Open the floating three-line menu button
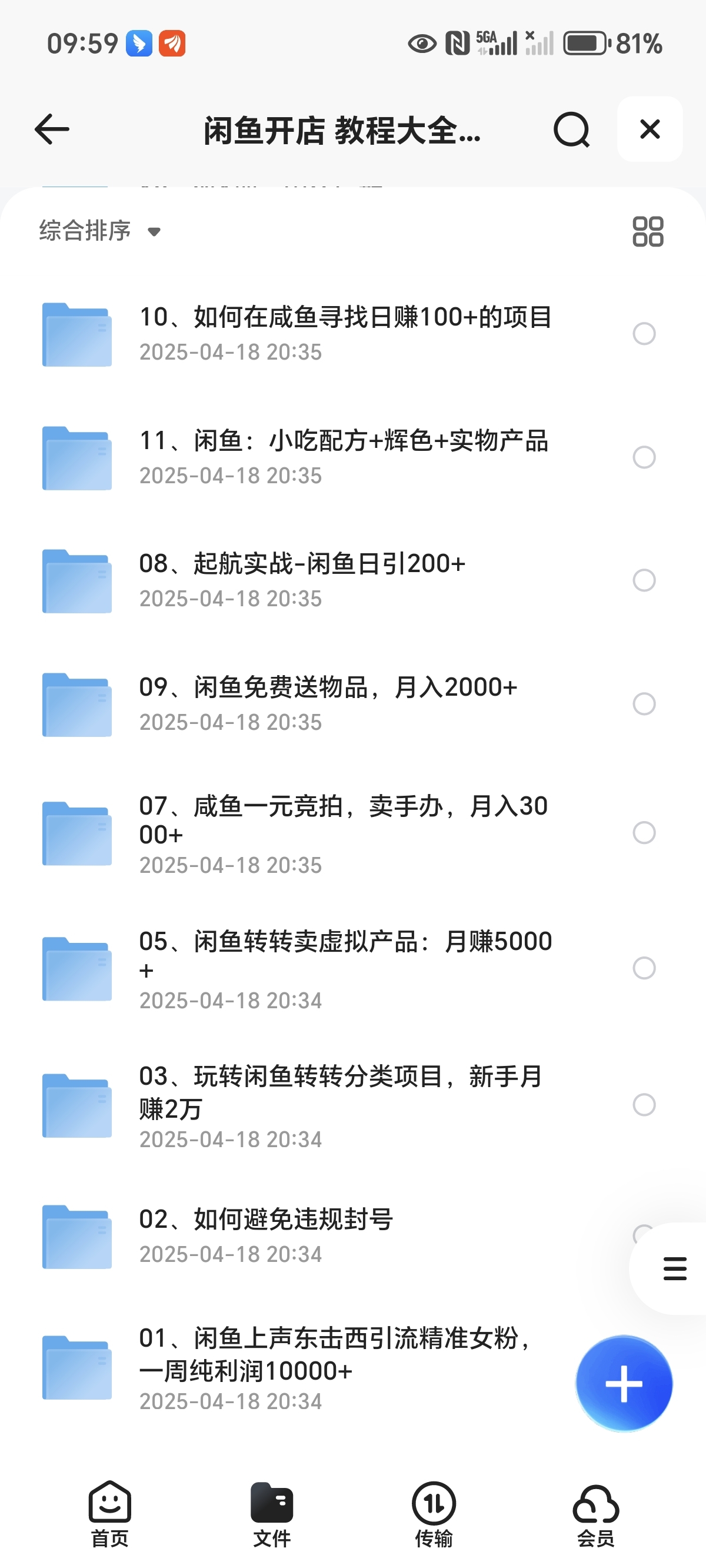Screen dimensions: 706x1568 click(x=674, y=1268)
